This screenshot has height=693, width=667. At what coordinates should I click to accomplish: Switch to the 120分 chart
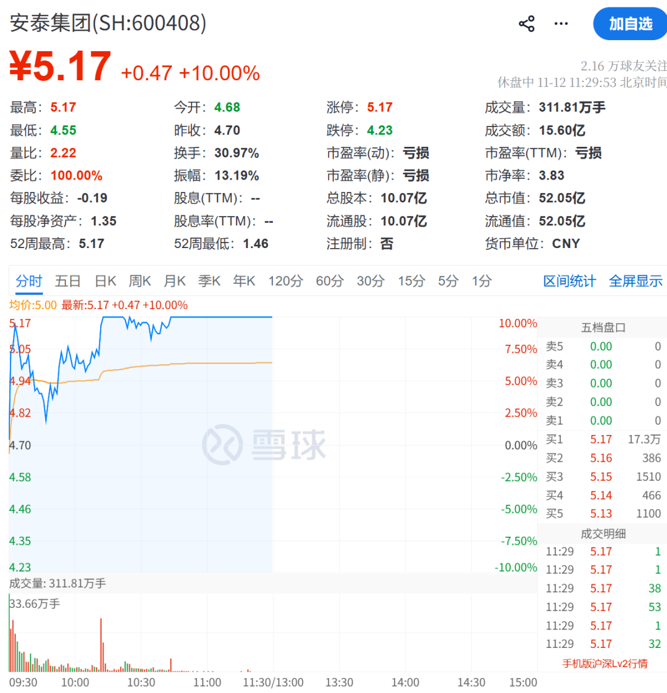pyautogui.click(x=285, y=281)
